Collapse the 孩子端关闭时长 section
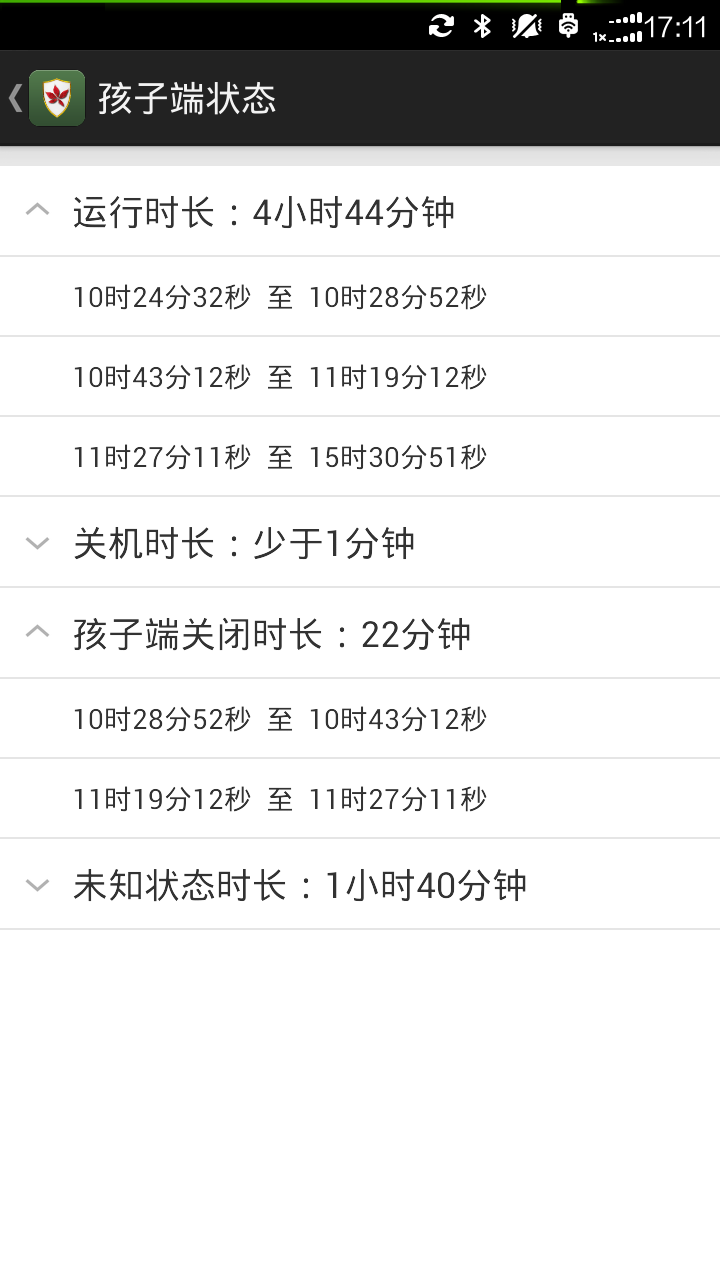The height and width of the screenshot is (1280, 720). click(x=38, y=633)
